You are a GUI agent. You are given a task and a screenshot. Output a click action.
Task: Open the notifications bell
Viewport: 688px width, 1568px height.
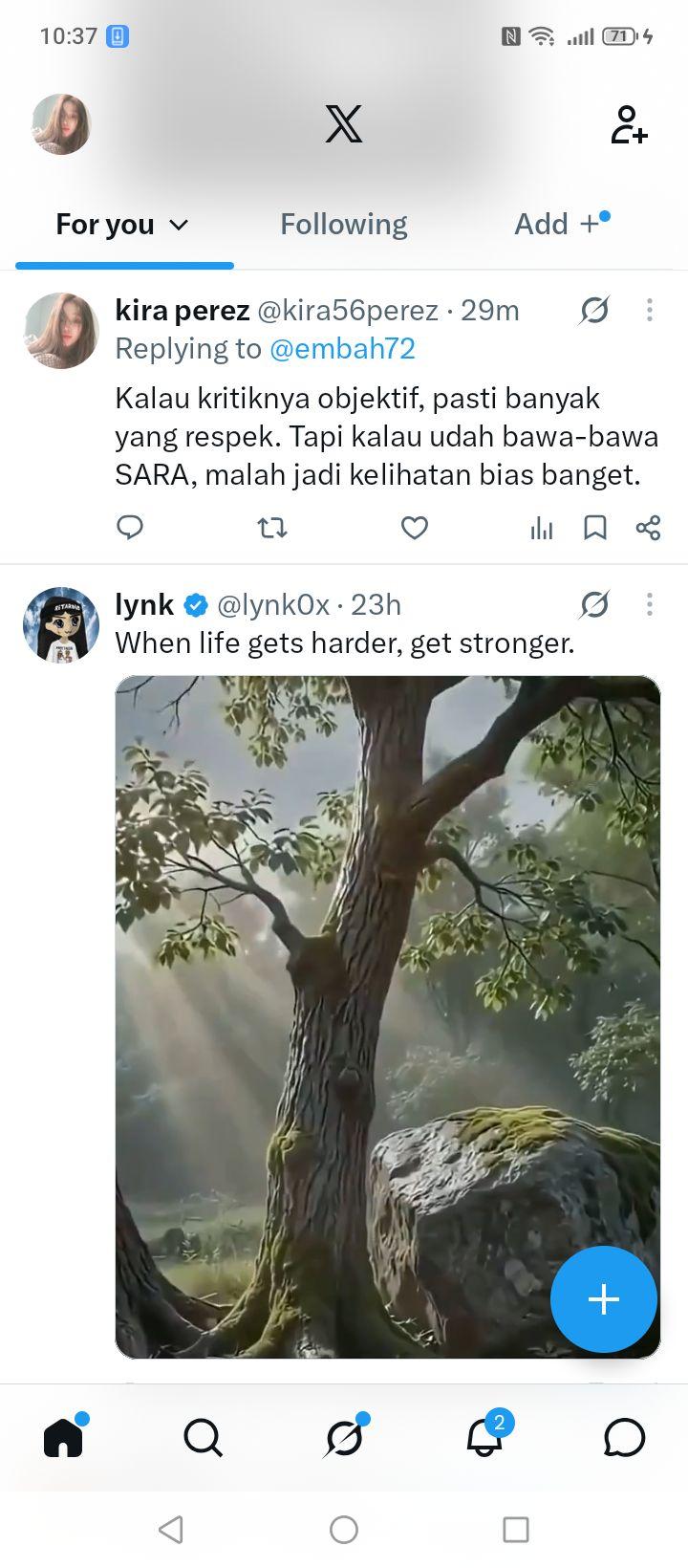point(484,1435)
